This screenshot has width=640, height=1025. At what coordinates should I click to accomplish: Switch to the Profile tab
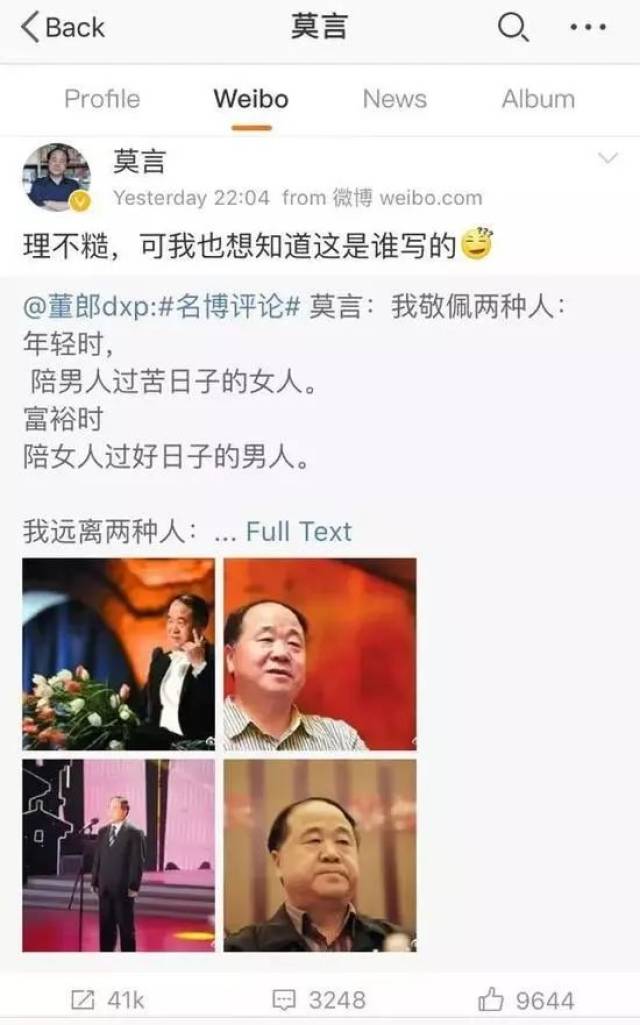[x=102, y=99]
